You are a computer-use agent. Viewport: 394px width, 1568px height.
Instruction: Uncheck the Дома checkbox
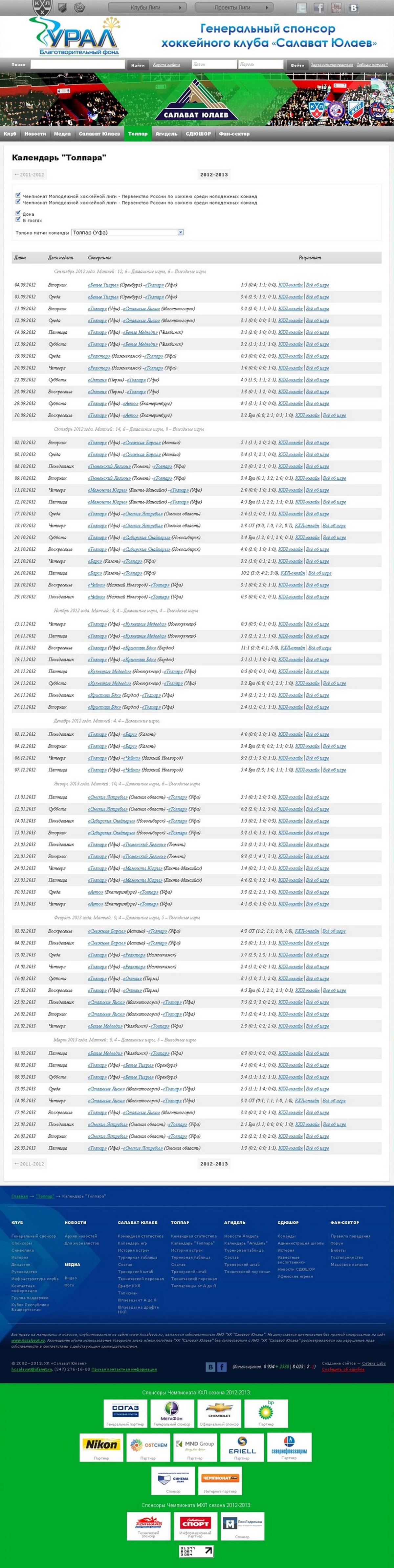click(18, 213)
